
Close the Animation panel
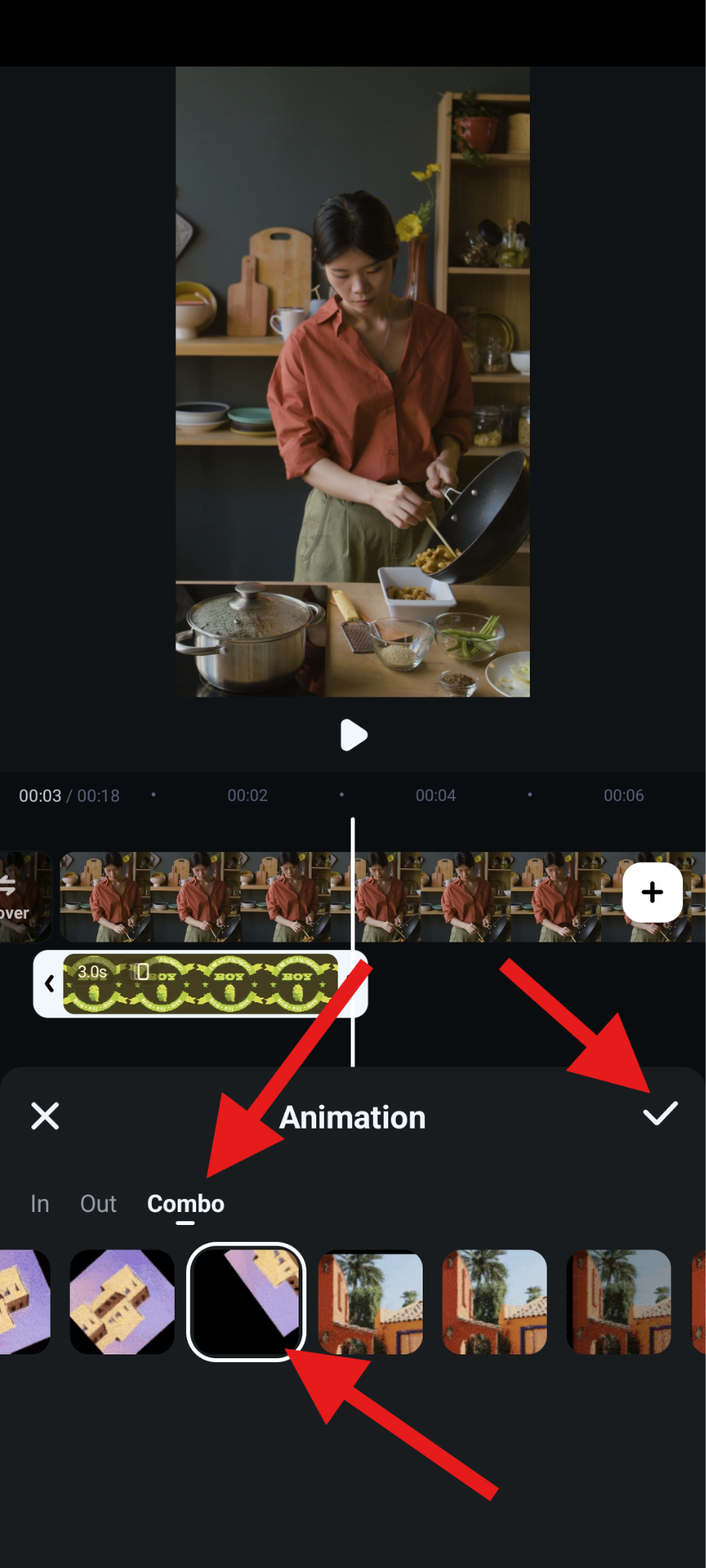click(x=45, y=1116)
